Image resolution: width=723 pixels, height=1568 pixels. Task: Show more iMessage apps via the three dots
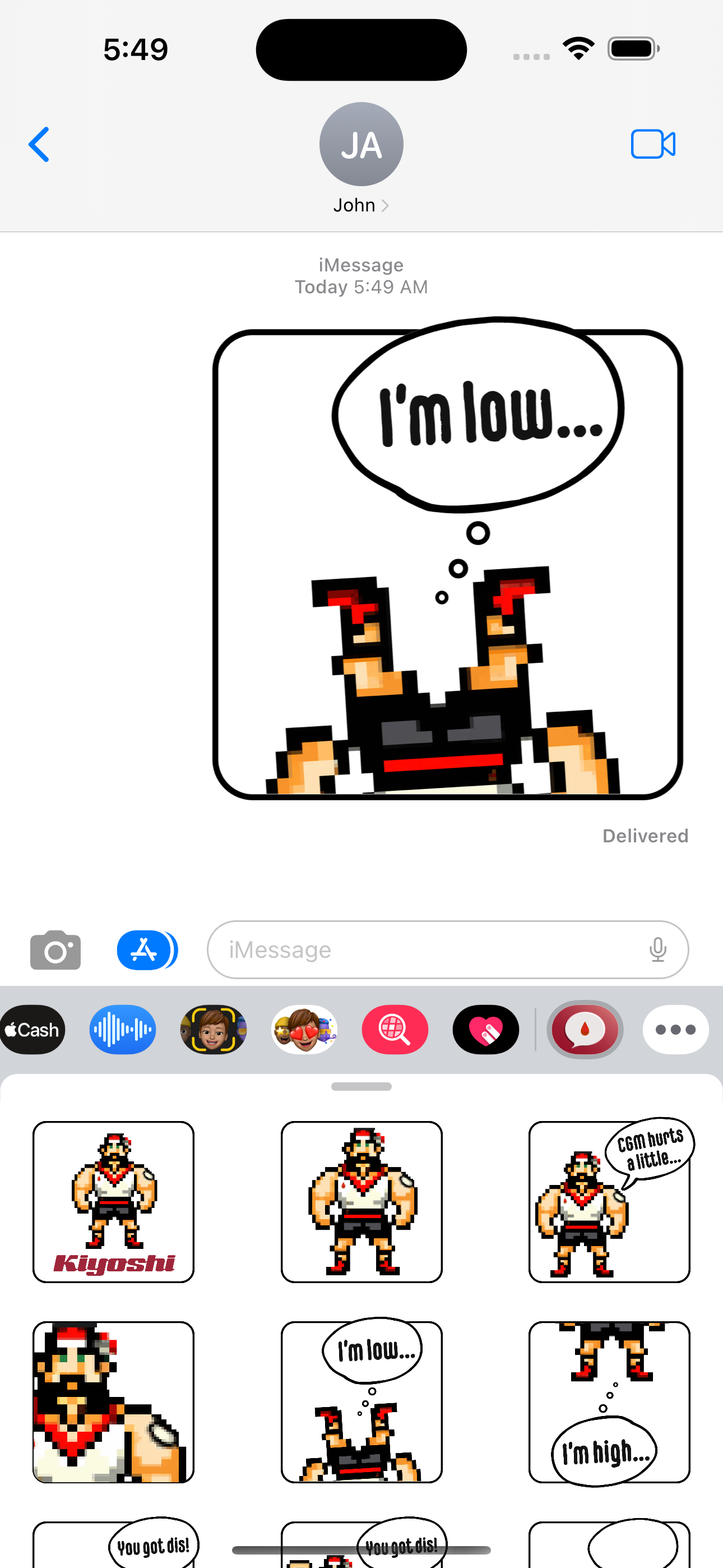[675, 1029]
